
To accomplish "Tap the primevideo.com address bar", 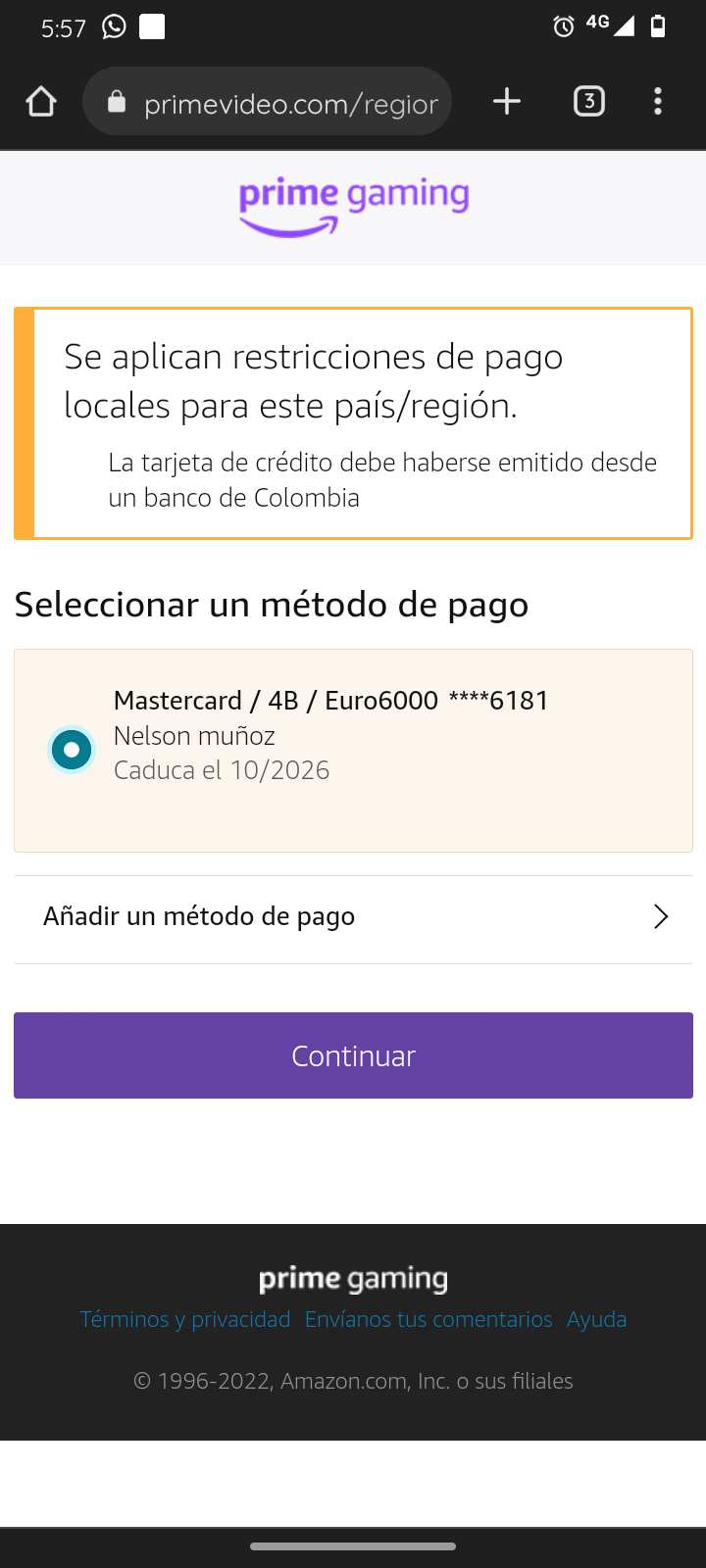I will pos(267,101).
